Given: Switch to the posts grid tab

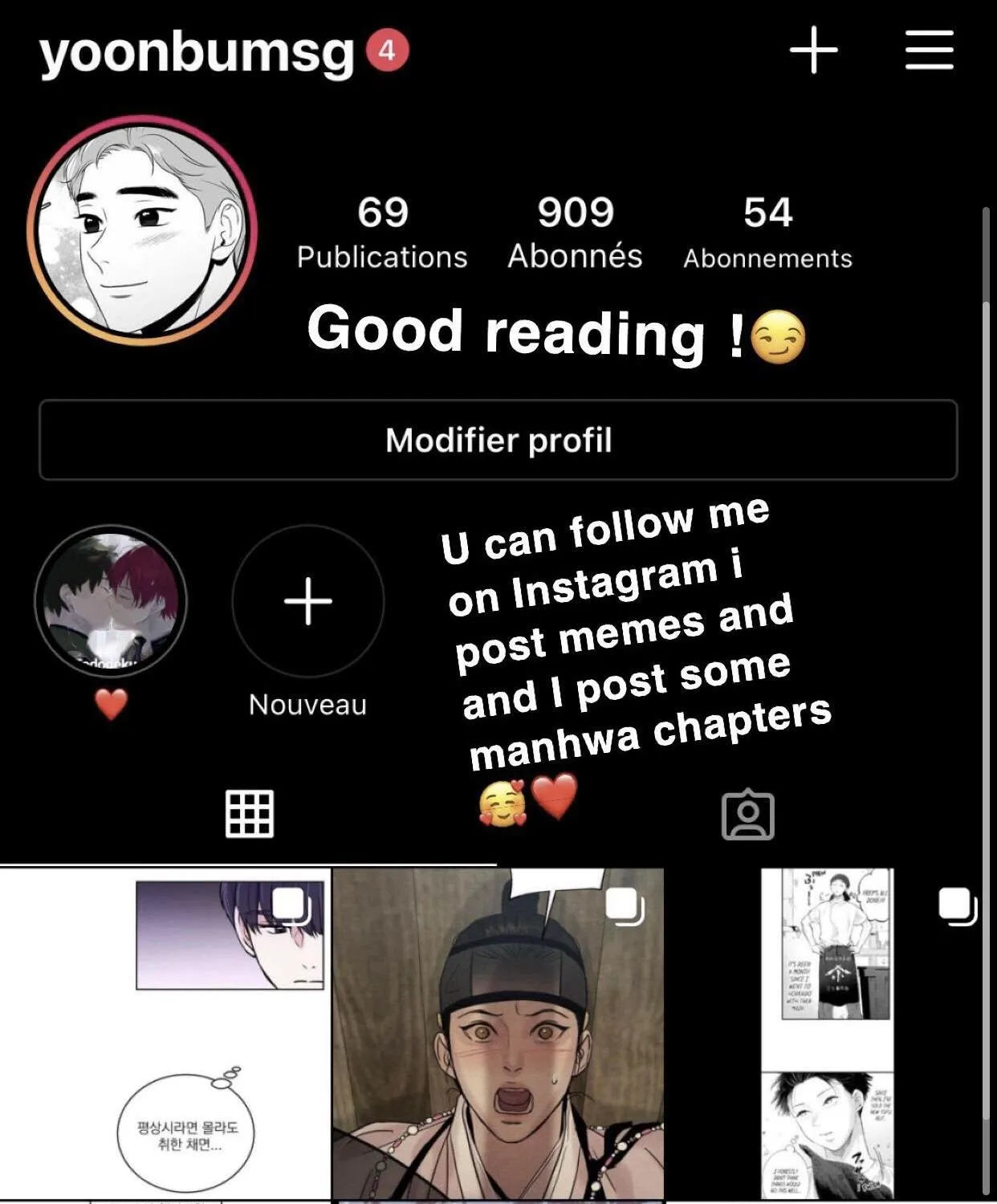Looking at the screenshot, I should pyautogui.click(x=249, y=814).
